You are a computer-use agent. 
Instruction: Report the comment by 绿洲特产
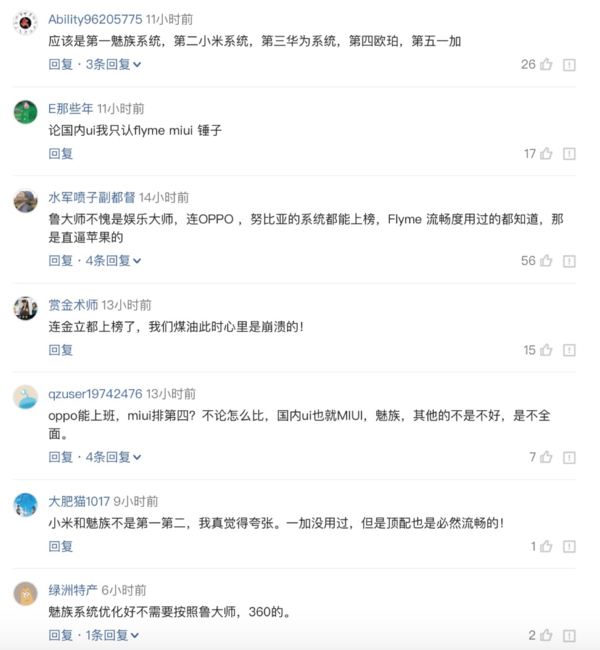tap(569, 635)
